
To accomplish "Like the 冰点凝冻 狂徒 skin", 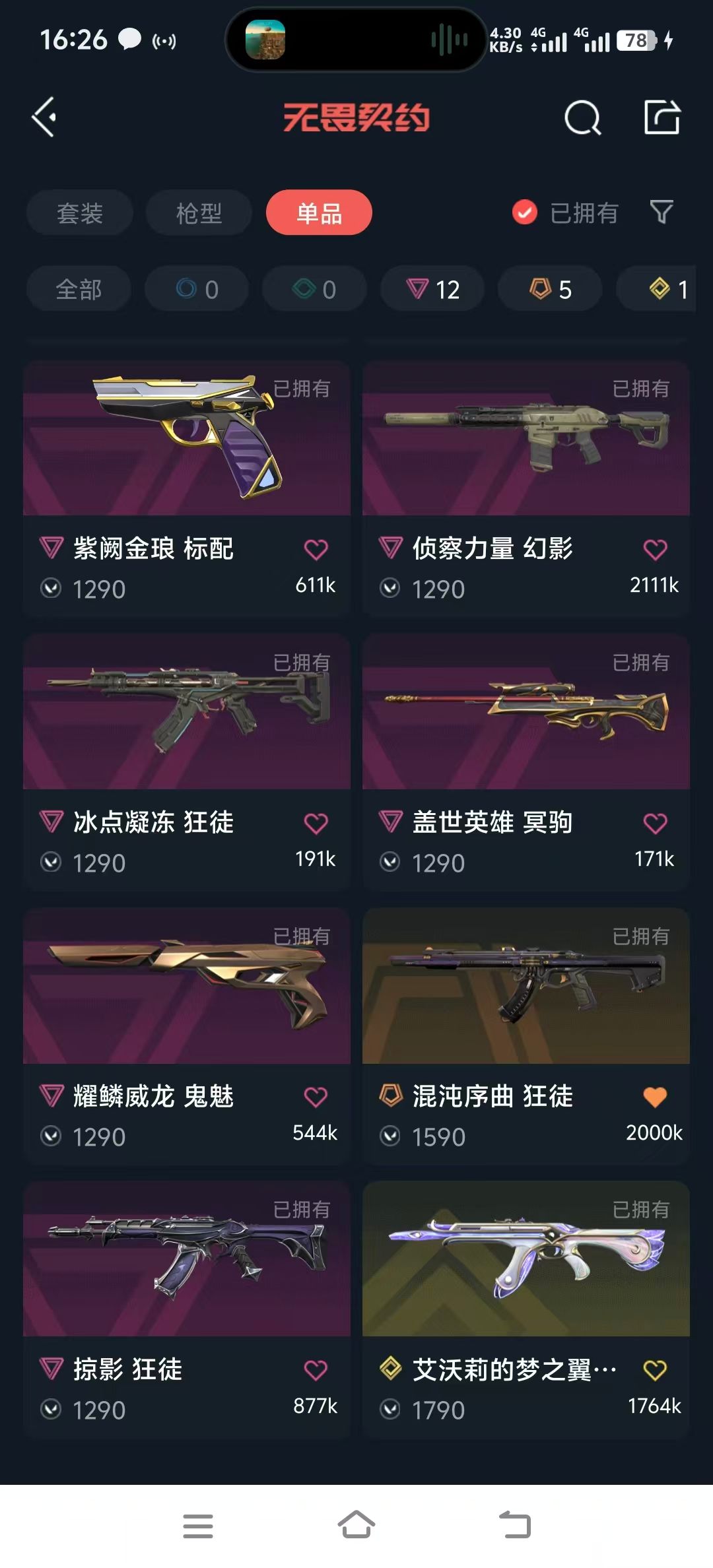I will tap(316, 824).
